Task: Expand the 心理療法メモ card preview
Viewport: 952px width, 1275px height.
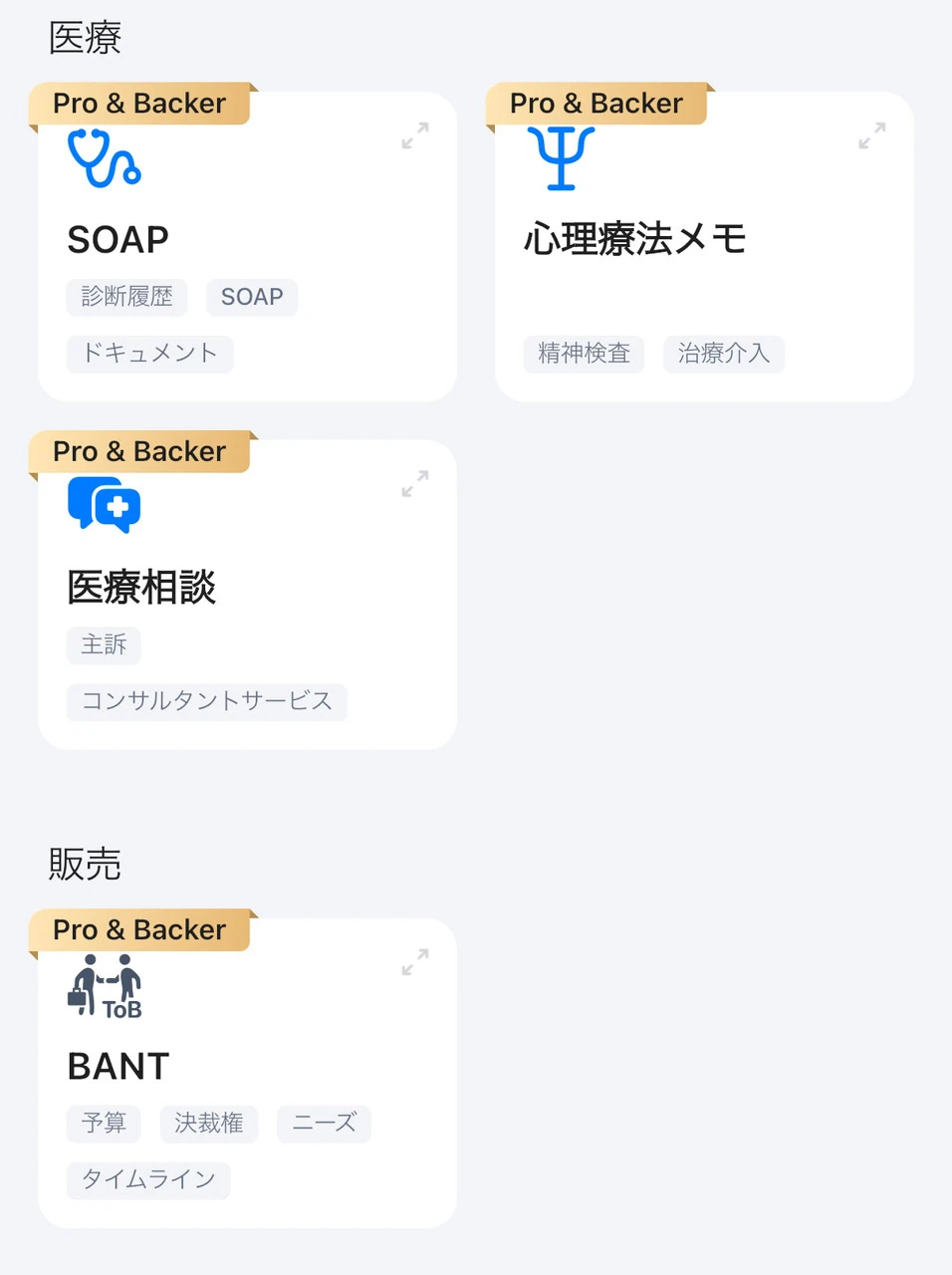Action: click(872, 135)
